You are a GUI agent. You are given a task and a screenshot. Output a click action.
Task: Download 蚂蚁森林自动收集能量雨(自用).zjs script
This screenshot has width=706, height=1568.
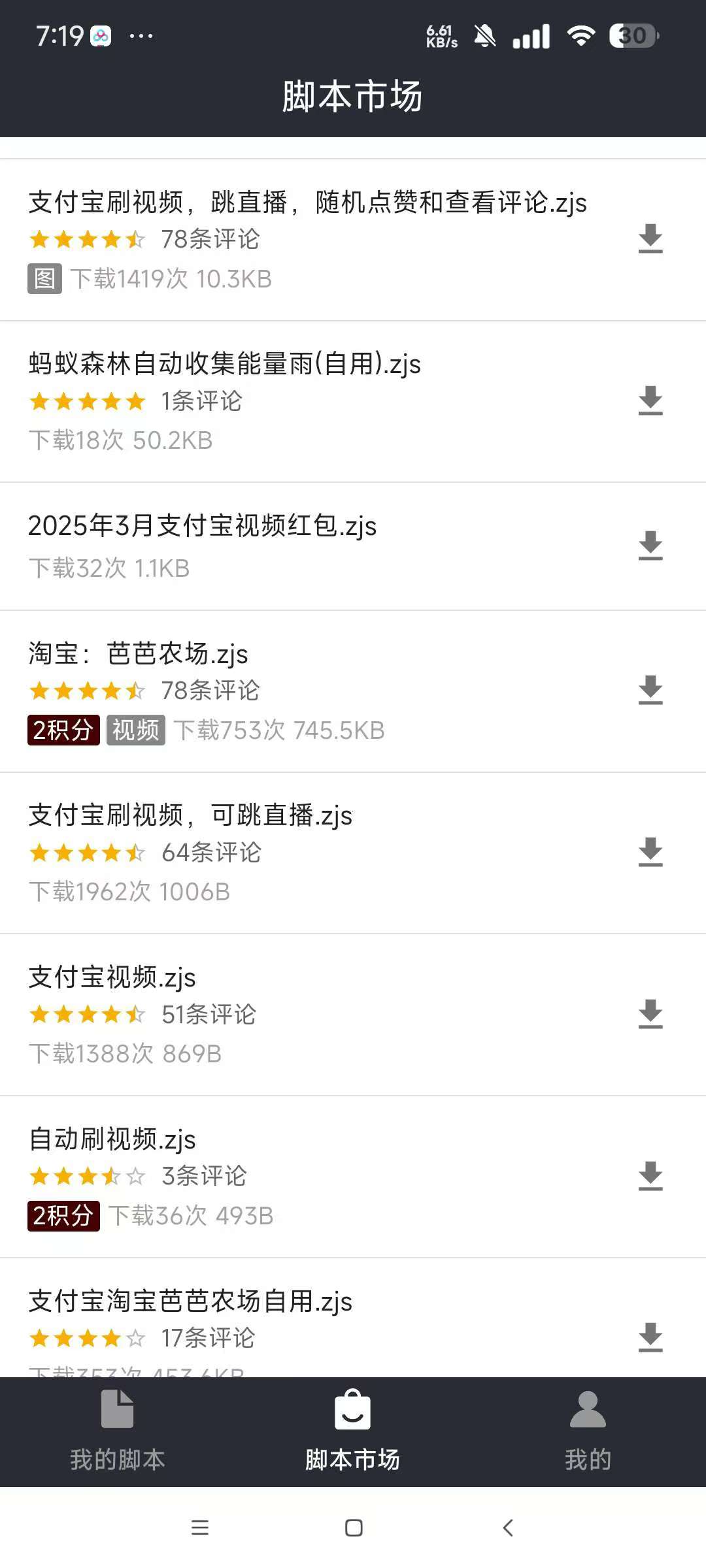pyautogui.click(x=650, y=401)
